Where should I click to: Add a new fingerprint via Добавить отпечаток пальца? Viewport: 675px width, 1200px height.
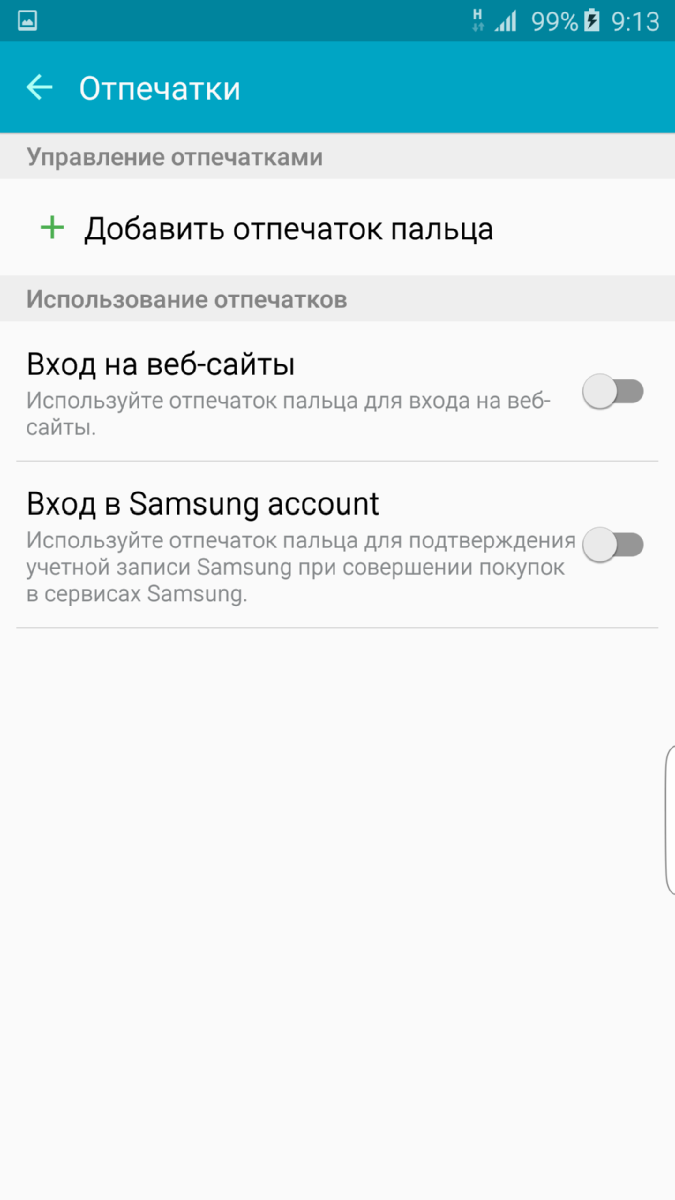coord(288,229)
